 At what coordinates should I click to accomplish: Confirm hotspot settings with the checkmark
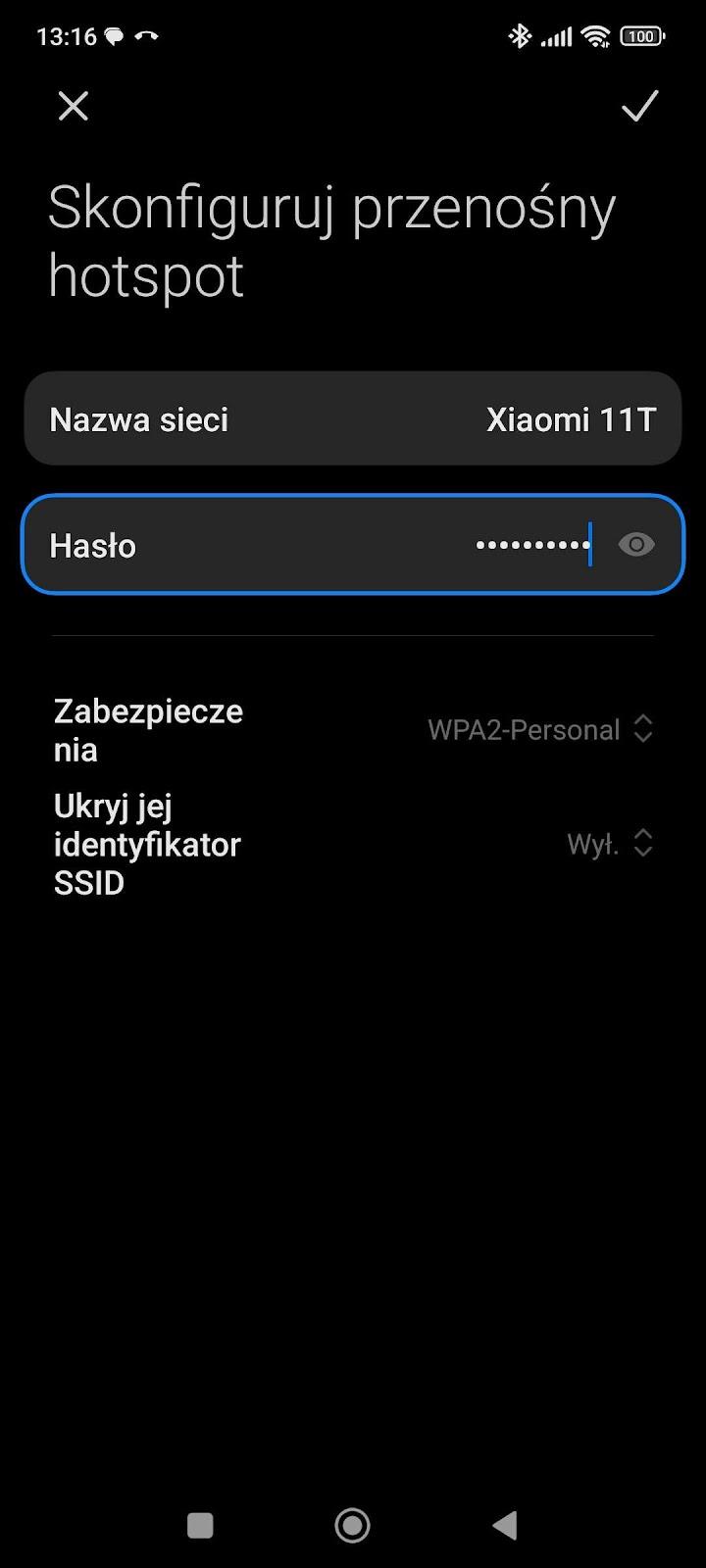[x=639, y=106]
